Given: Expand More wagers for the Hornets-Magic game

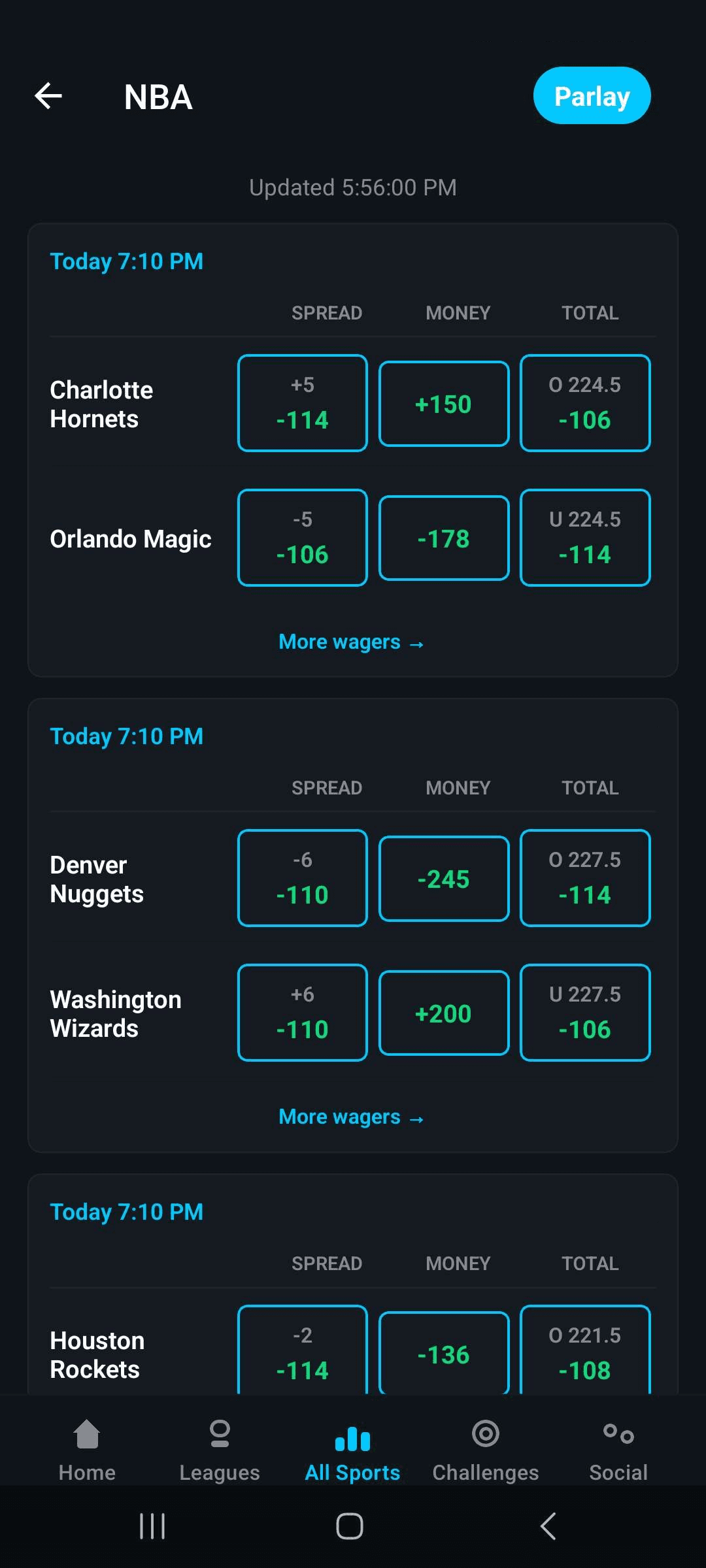Looking at the screenshot, I should click(351, 642).
